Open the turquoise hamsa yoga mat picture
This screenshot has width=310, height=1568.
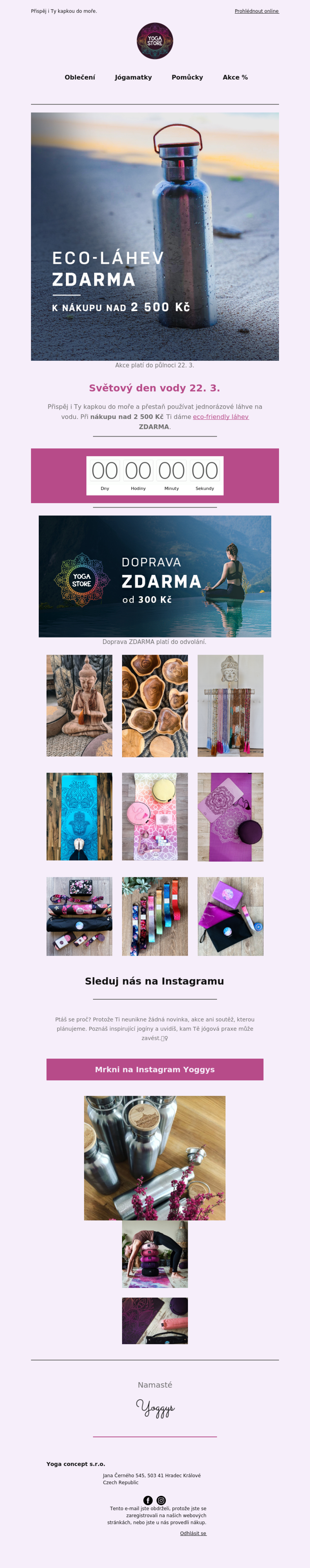pos(80,816)
